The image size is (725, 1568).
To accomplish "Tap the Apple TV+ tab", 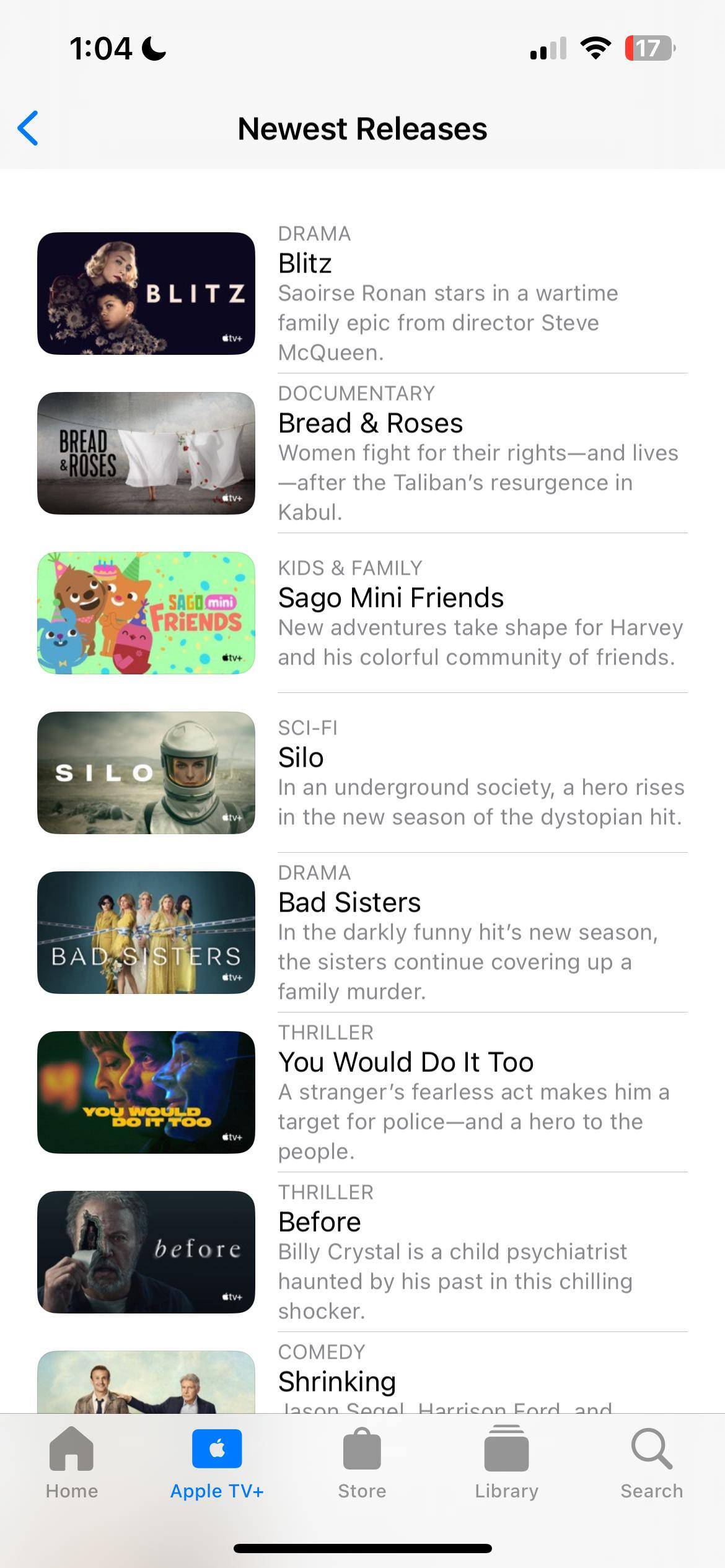I will tap(217, 1463).
